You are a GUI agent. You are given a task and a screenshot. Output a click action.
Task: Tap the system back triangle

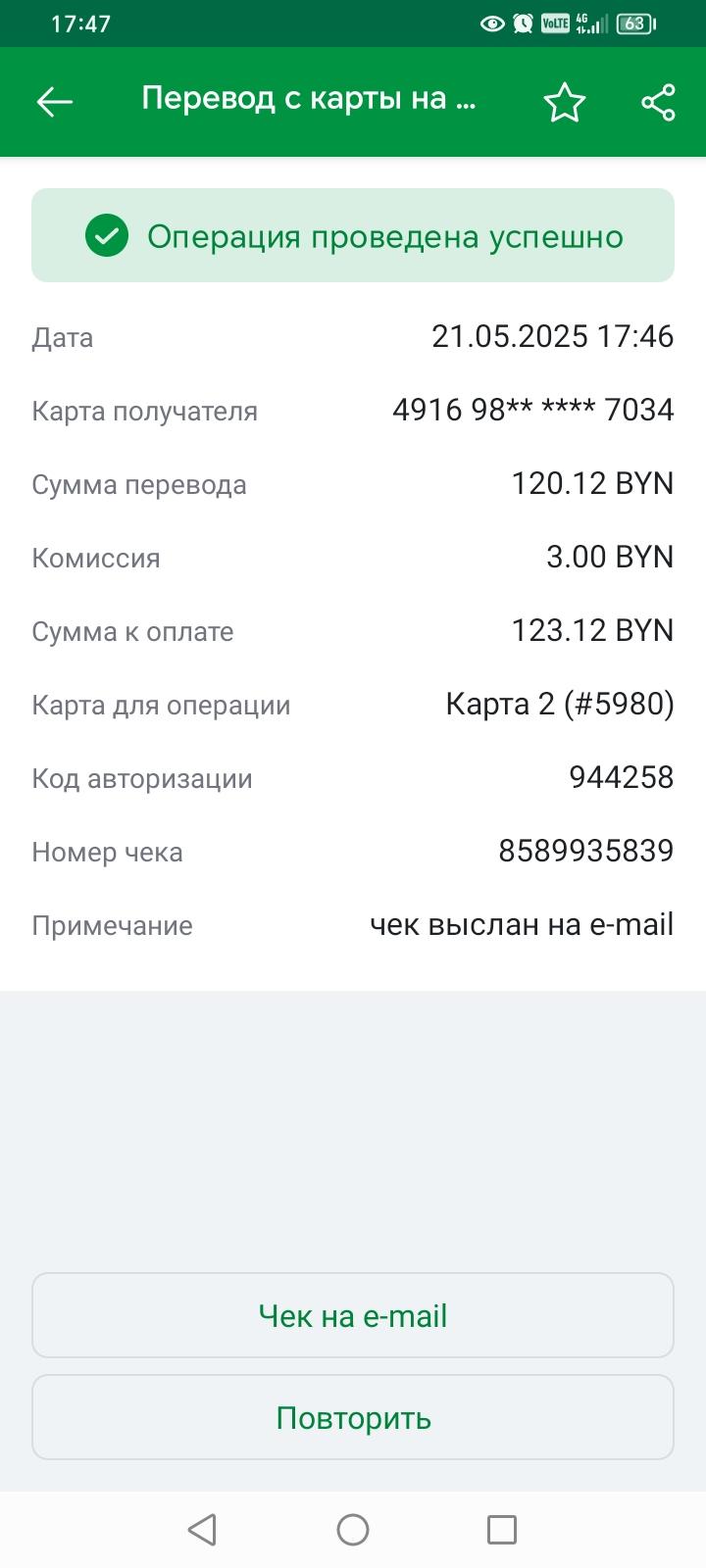pos(202,1529)
